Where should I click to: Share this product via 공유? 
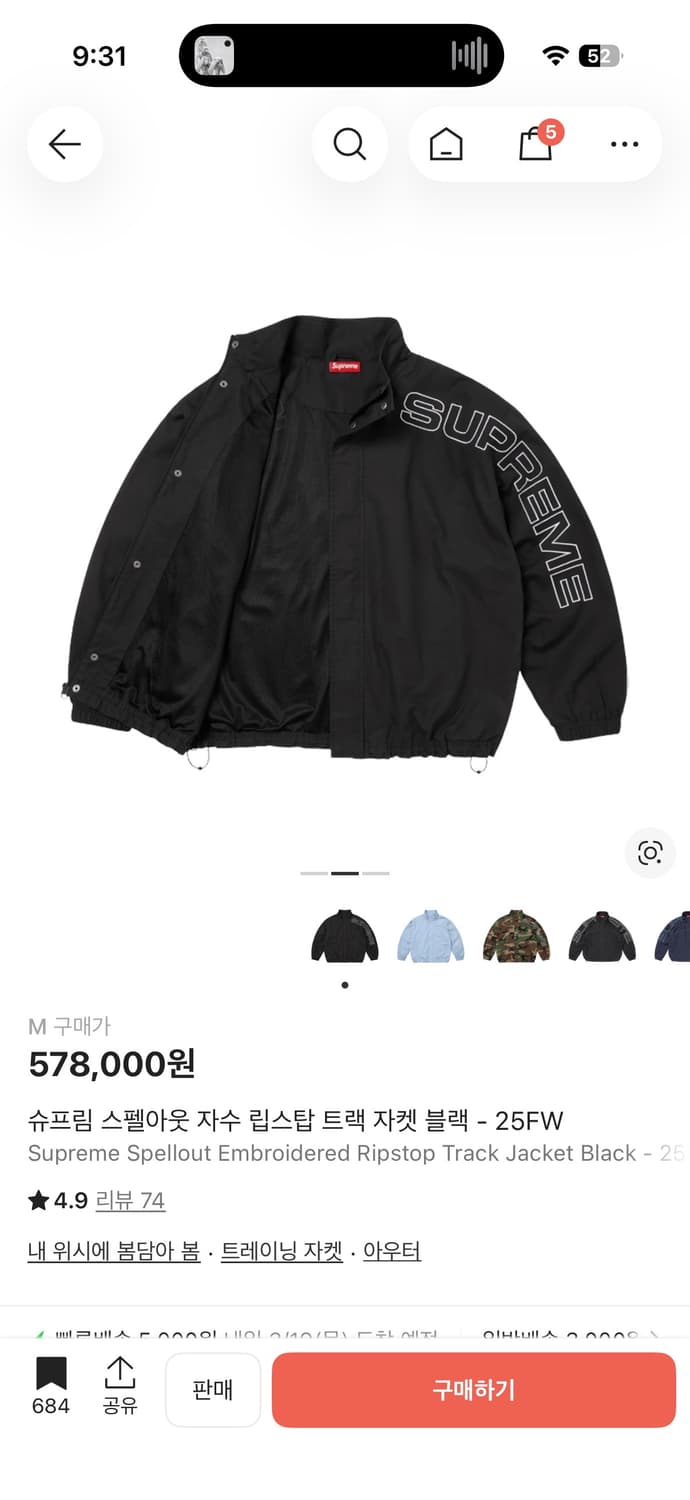[x=119, y=1386]
